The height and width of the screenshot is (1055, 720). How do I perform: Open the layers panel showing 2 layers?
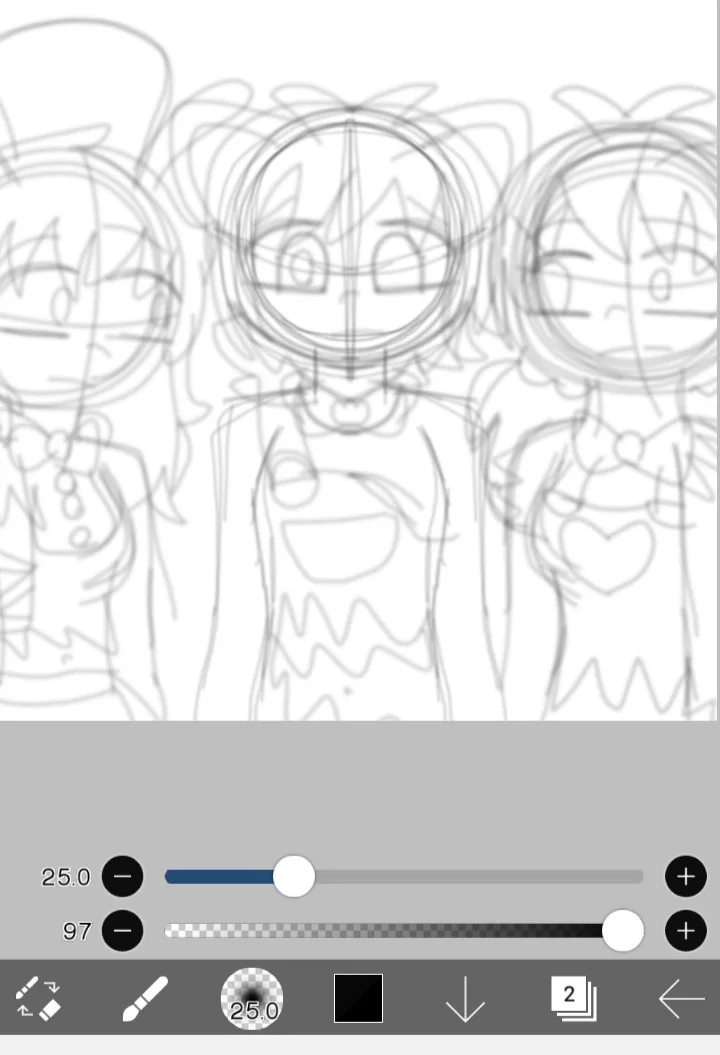[x=573, y=998]
